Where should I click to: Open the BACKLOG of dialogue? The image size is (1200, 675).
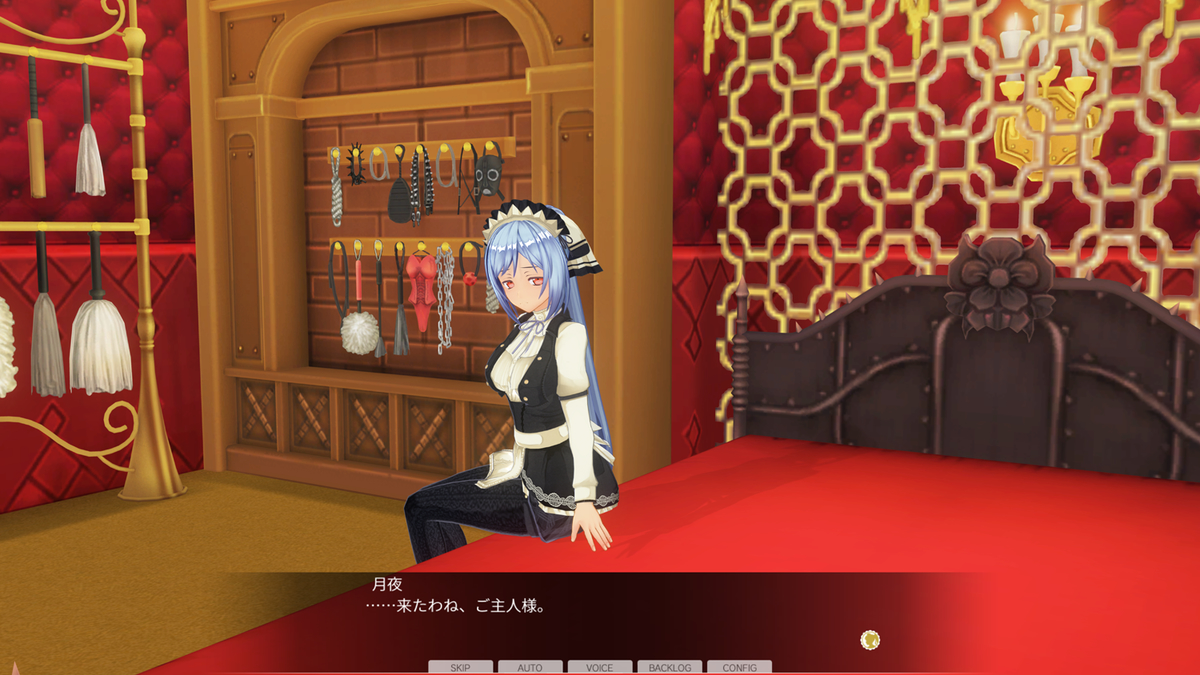coord(669,667)
